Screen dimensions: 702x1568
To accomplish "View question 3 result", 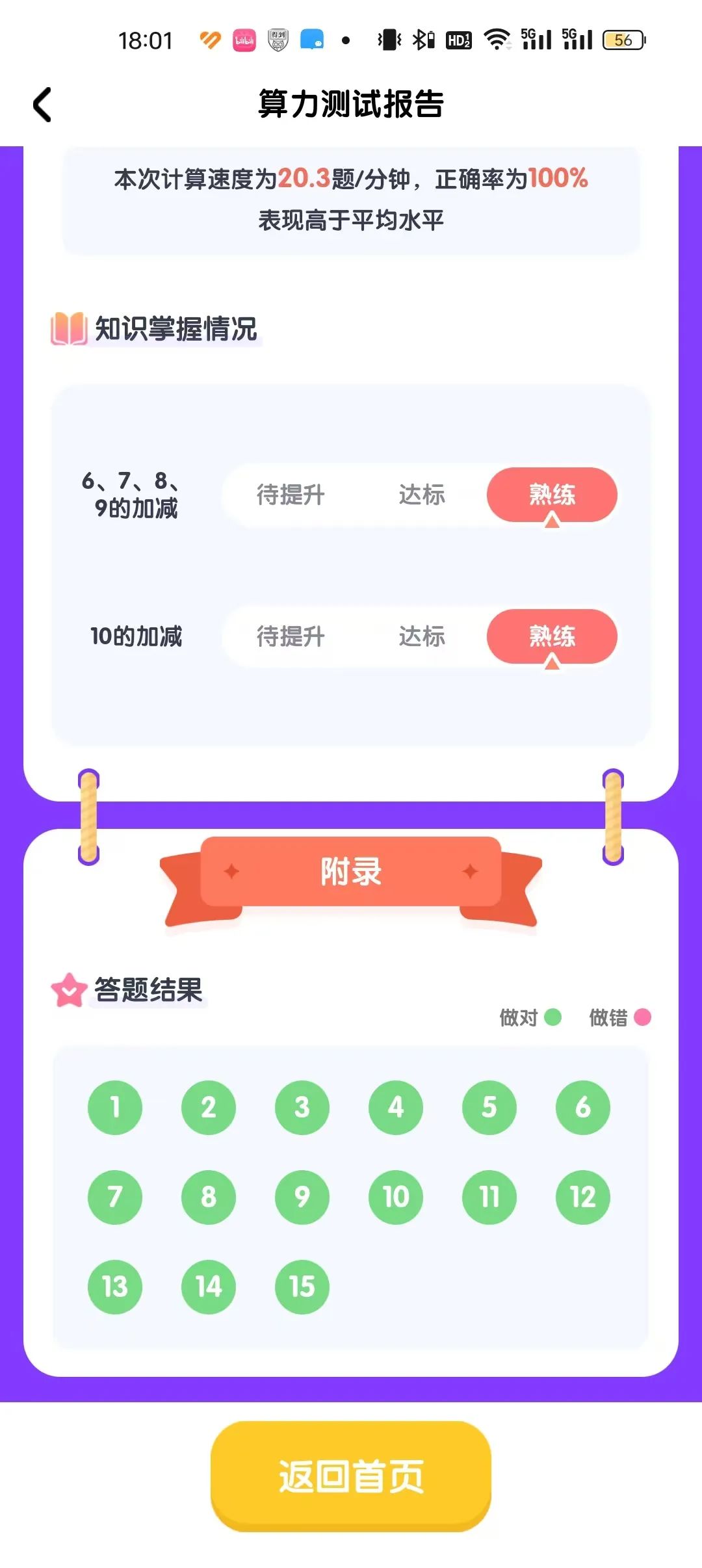I will [x=302, y=1107].
